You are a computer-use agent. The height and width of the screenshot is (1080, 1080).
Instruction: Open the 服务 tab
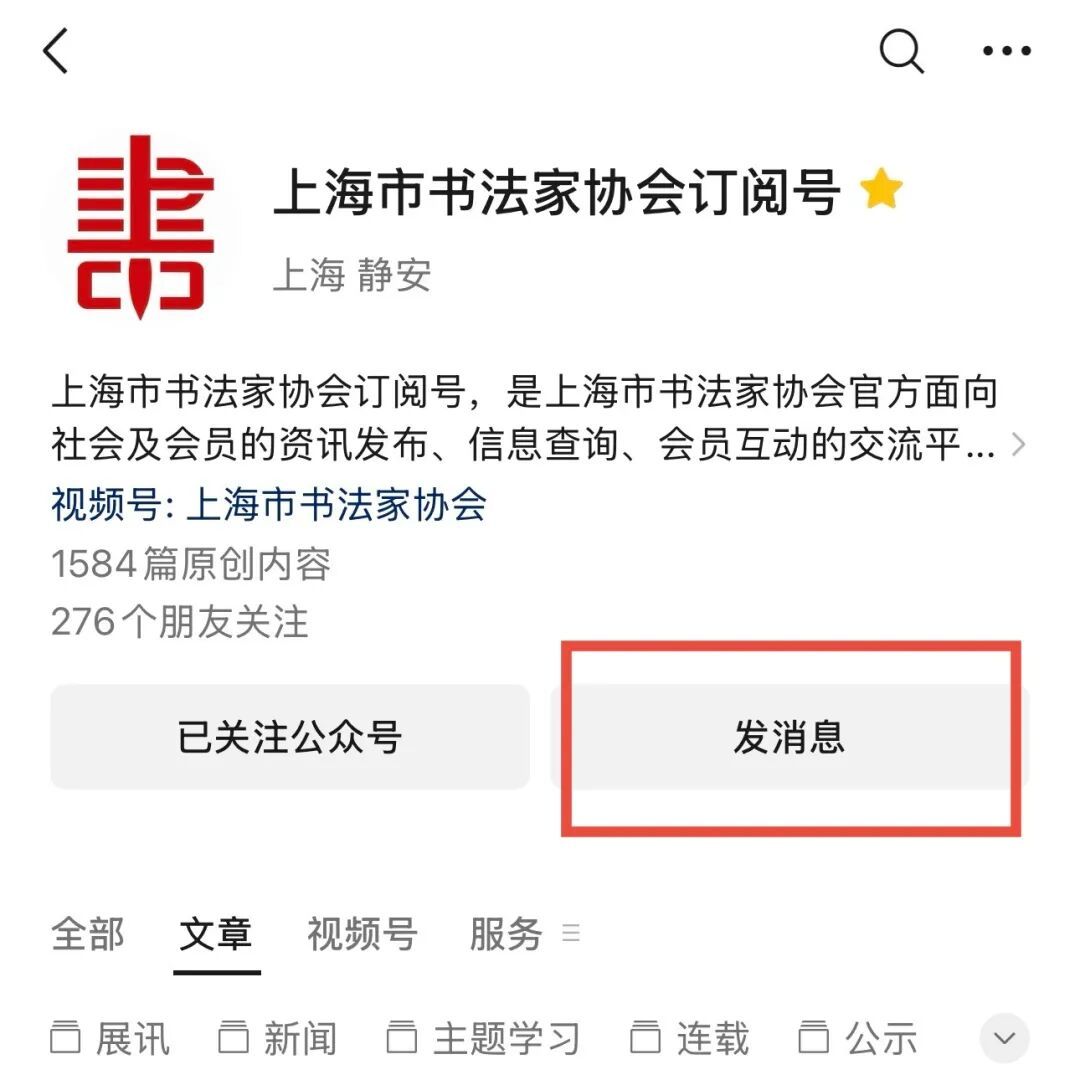coord(507,934)
